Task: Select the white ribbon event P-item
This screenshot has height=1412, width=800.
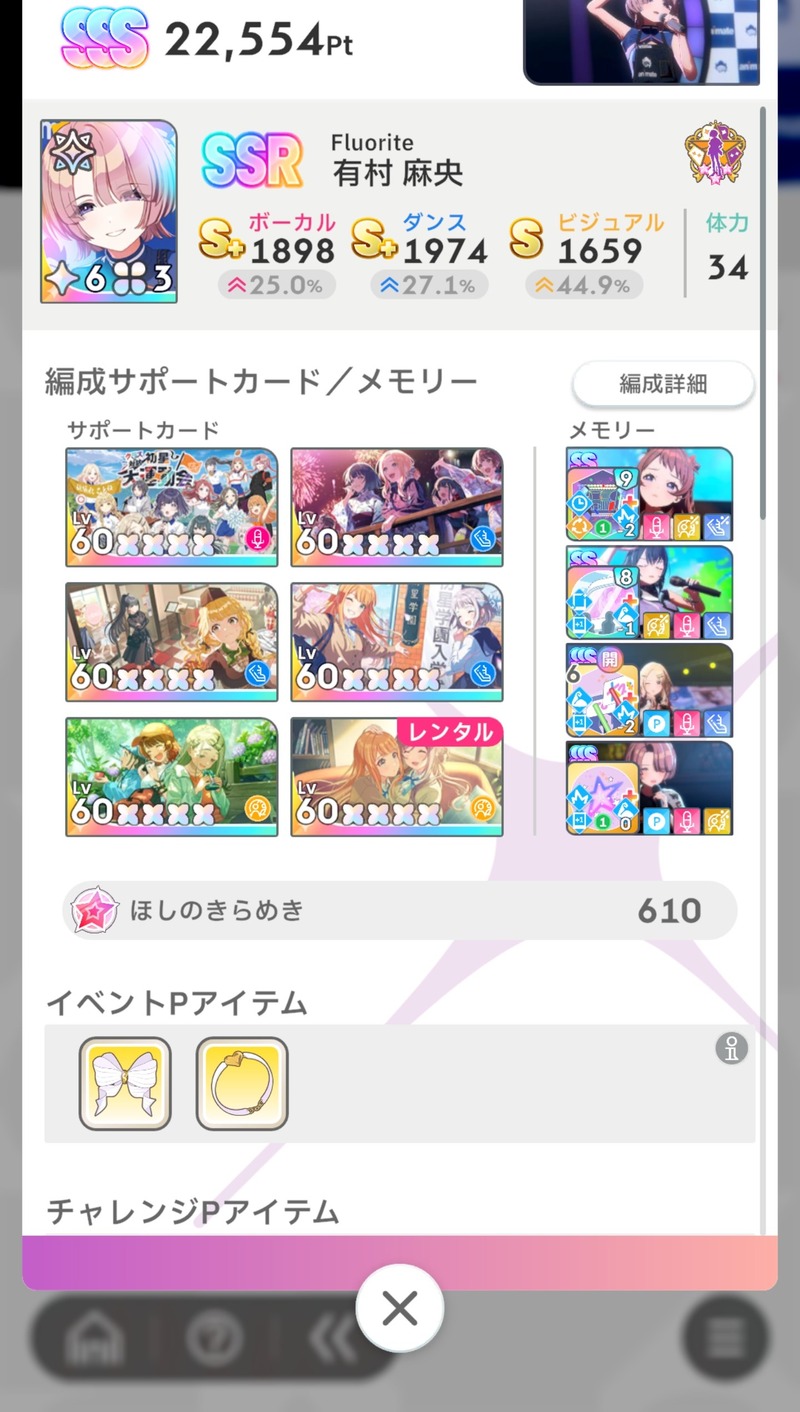Action: point(125,1084)
